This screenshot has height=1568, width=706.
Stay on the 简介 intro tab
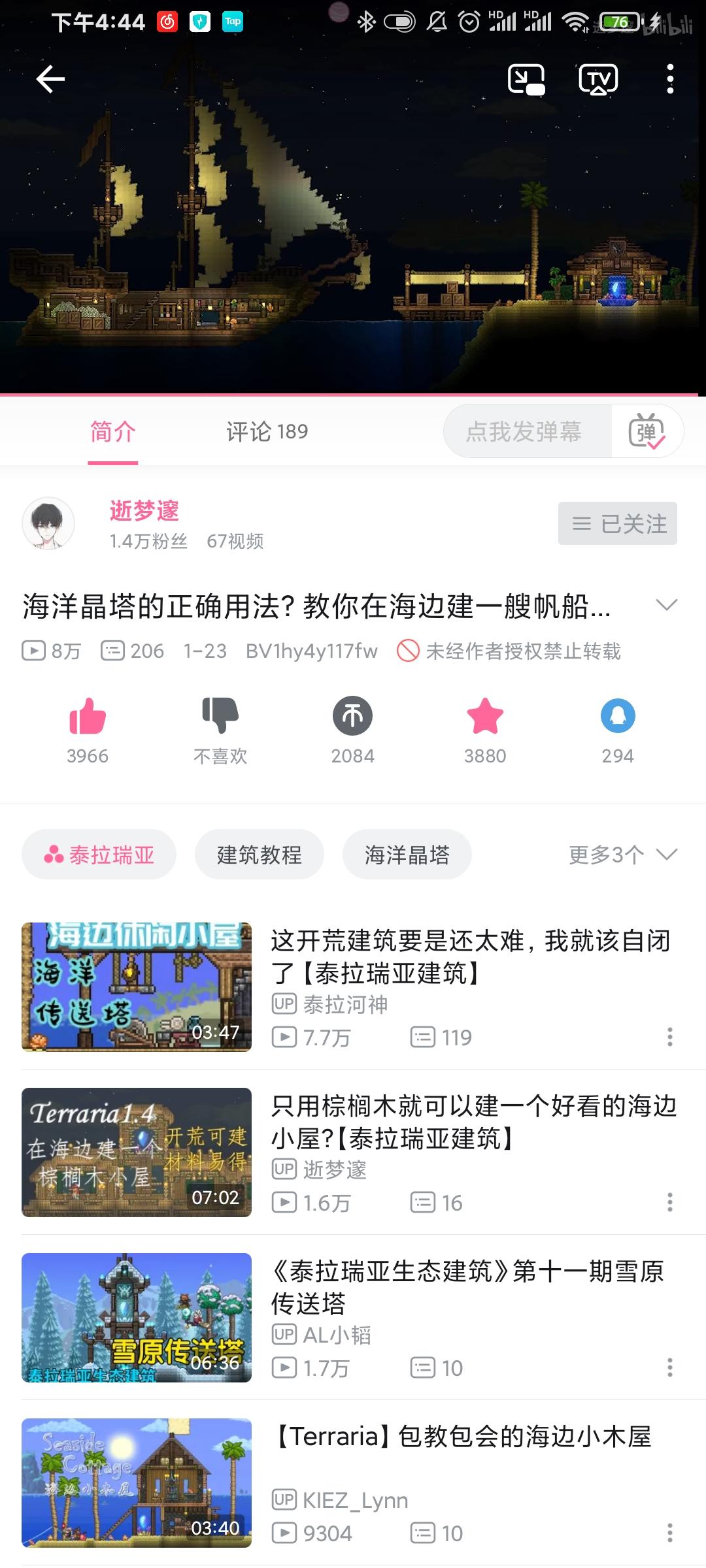[x=112, y=431]
